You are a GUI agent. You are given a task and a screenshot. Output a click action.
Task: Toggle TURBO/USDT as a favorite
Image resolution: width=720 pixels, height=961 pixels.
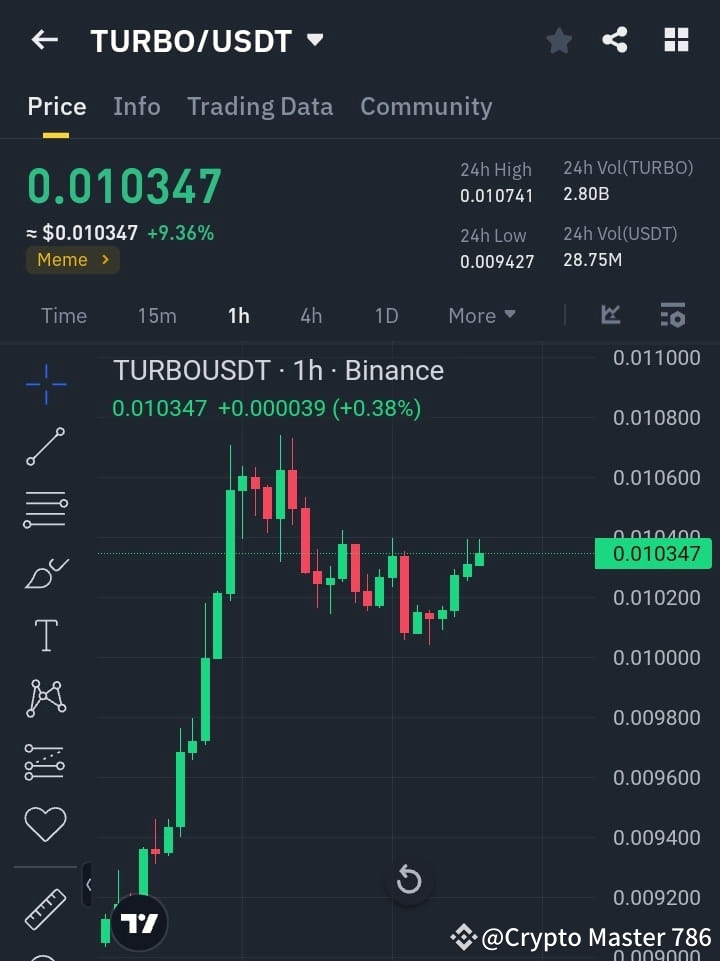tap(558, 40)
